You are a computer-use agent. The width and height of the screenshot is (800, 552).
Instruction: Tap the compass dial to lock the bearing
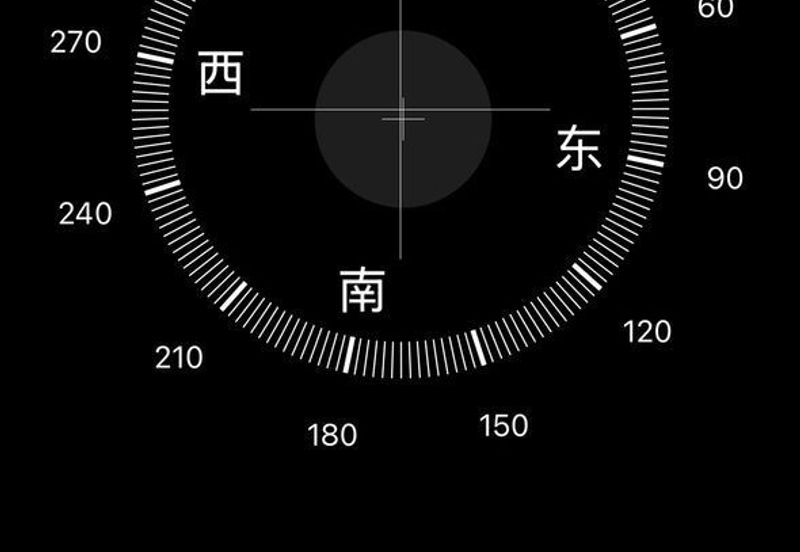click(x=402, y=118)
